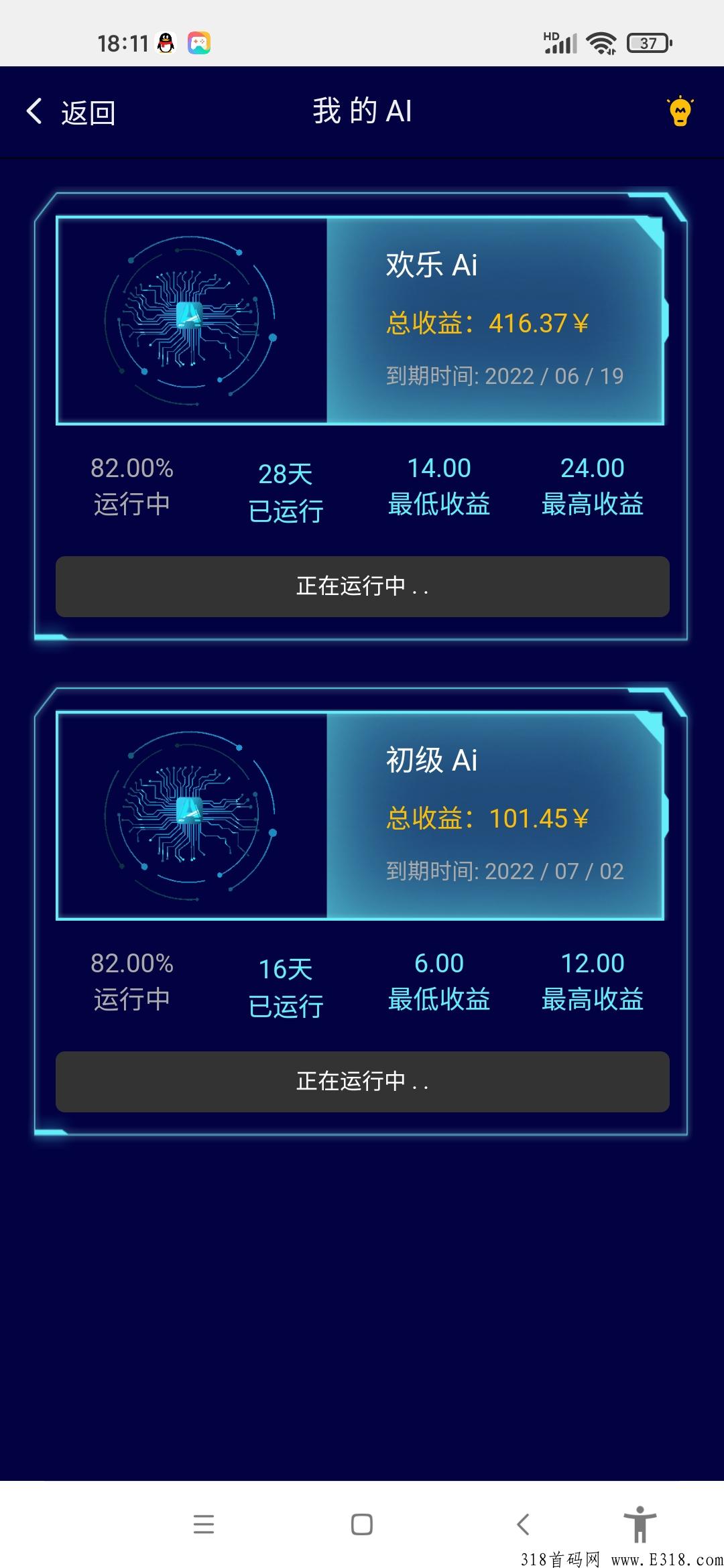This screenshot has height=1568, width=724.
Task: Open the 初级 Ai card
Action: click(x=361, y=815)
